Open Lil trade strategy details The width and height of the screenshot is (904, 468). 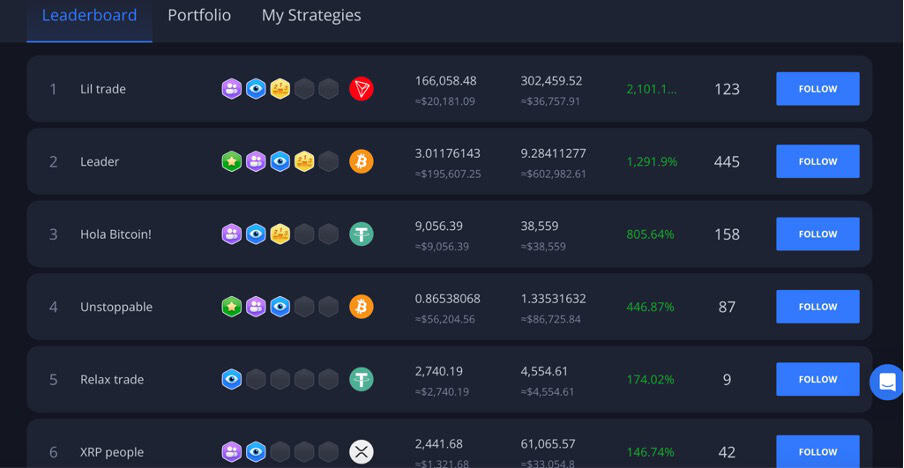[449, 89]
